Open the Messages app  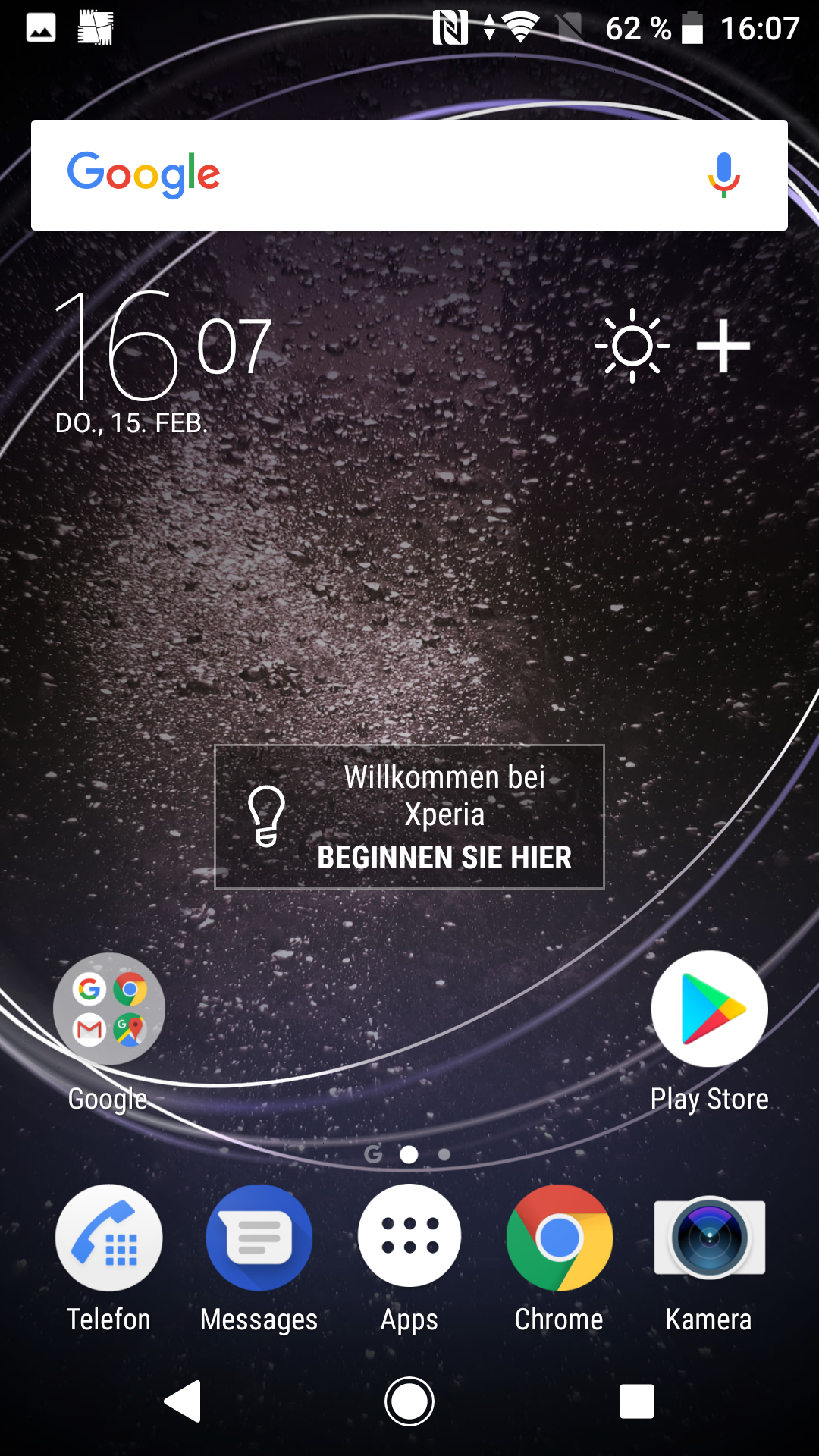259,1238
